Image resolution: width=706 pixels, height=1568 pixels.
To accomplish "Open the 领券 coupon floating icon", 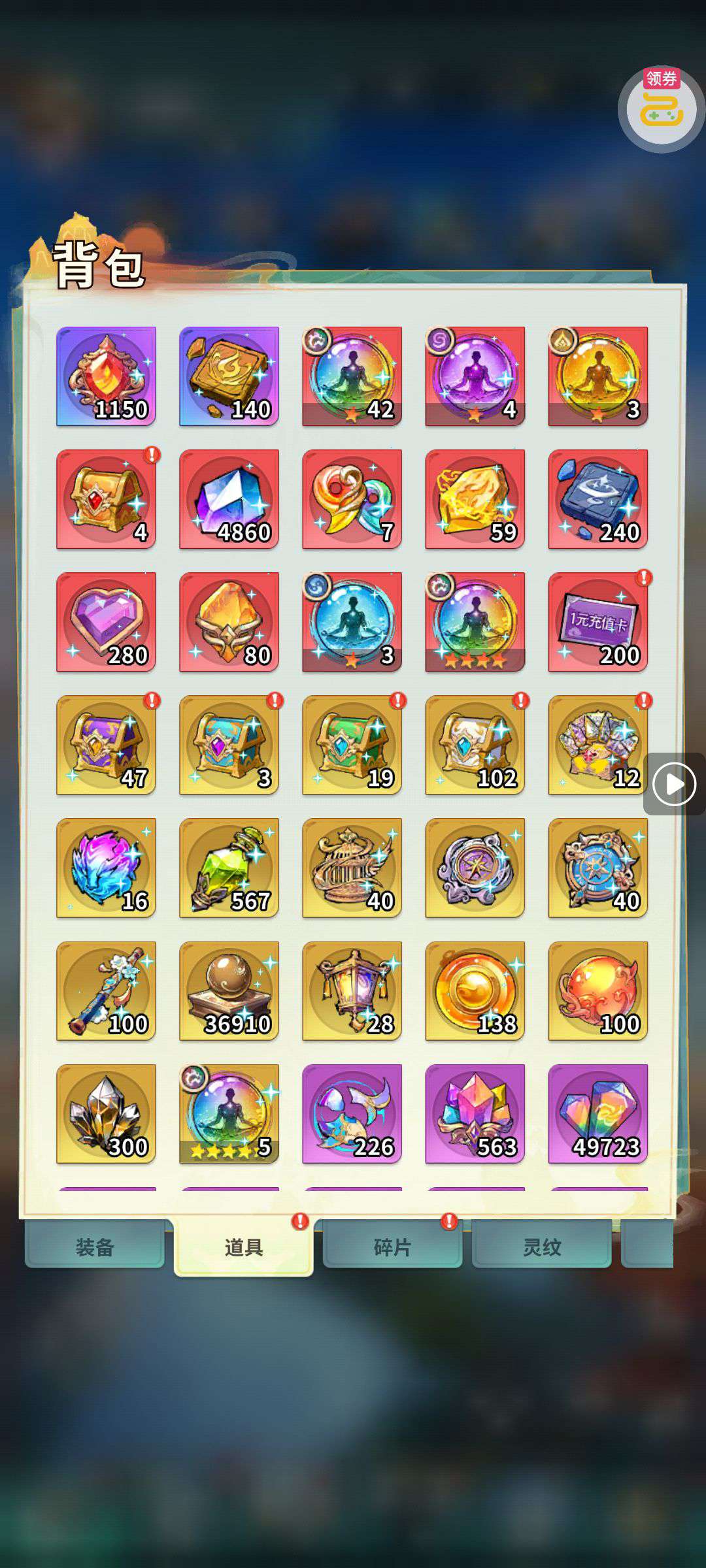I will coord(661,109).
